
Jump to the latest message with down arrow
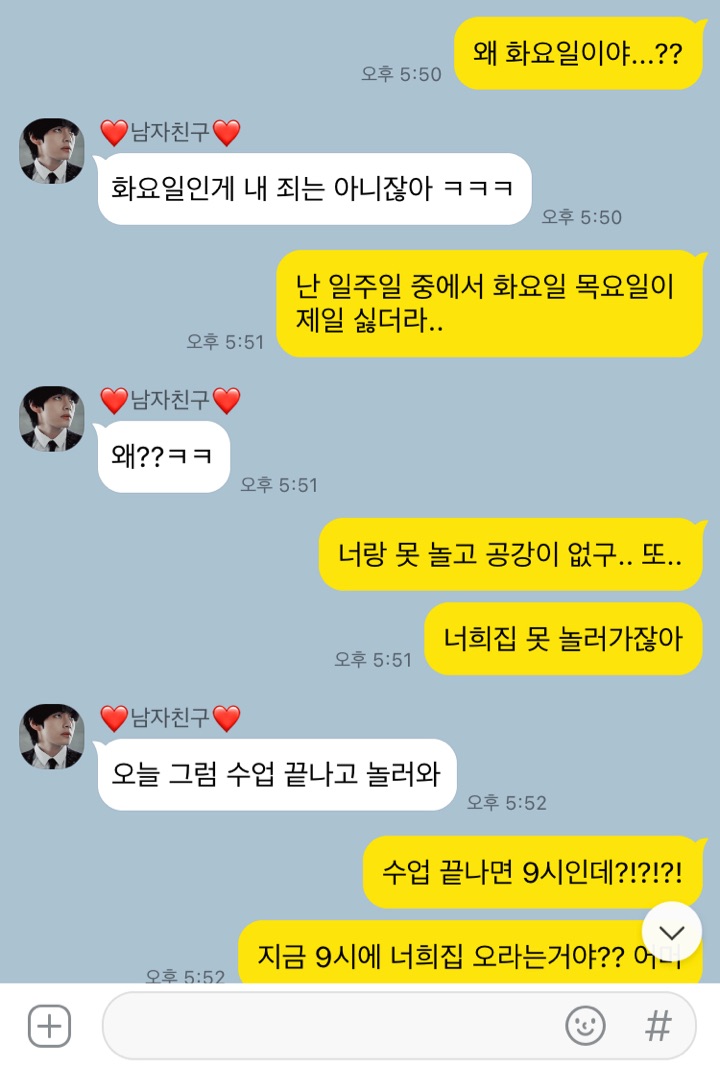click(x=672, y=932)
